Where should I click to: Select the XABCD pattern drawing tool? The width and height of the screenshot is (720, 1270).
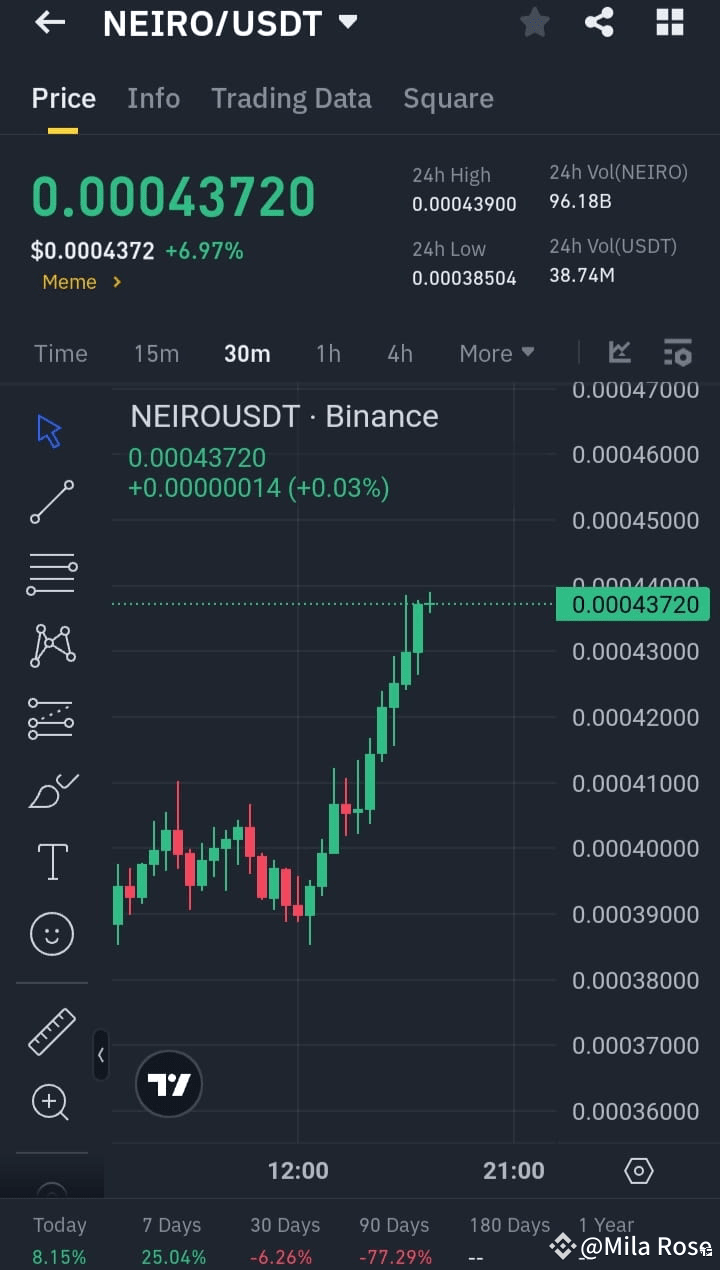click(x=51, y=645)
